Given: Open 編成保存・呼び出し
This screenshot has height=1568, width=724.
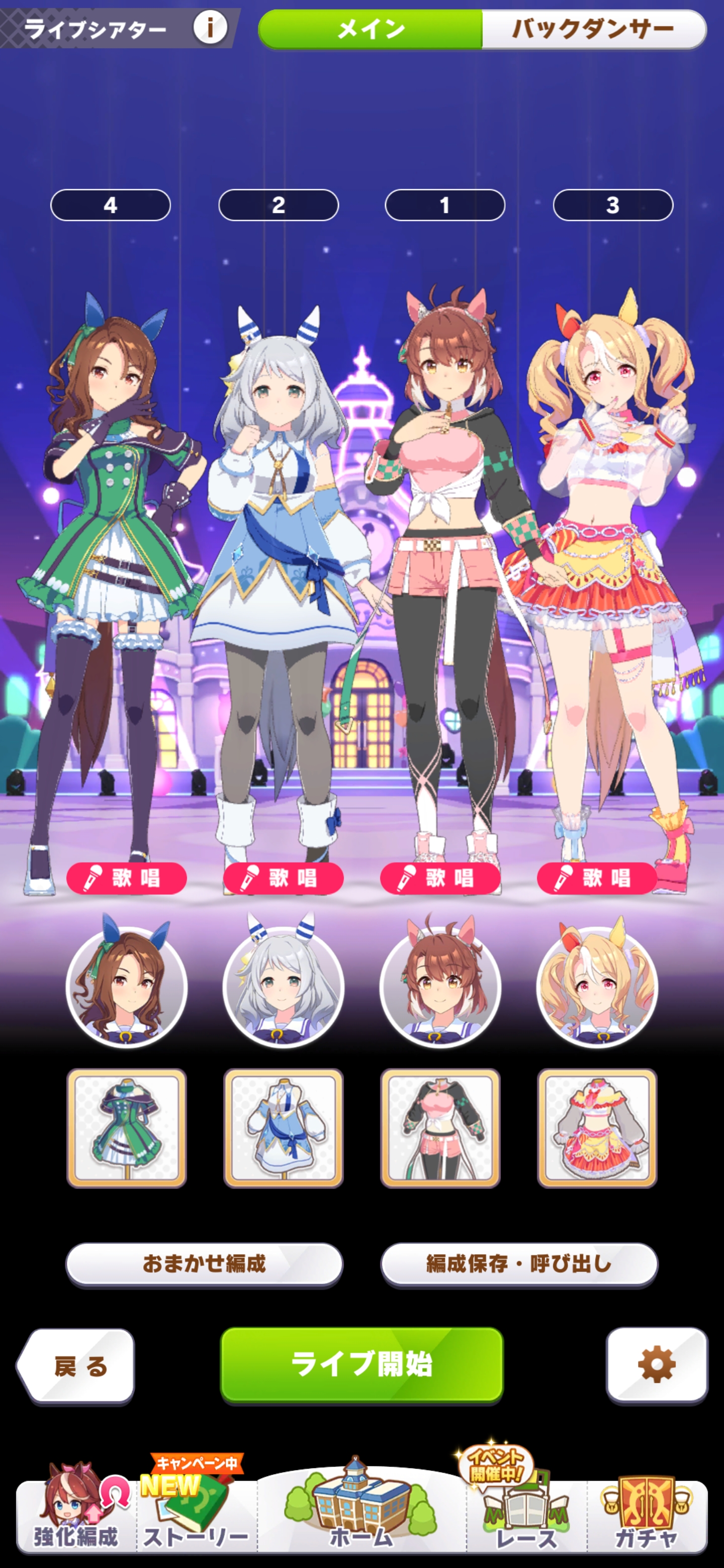Looking at the screenshot, I should click(x=519, y=1263).
